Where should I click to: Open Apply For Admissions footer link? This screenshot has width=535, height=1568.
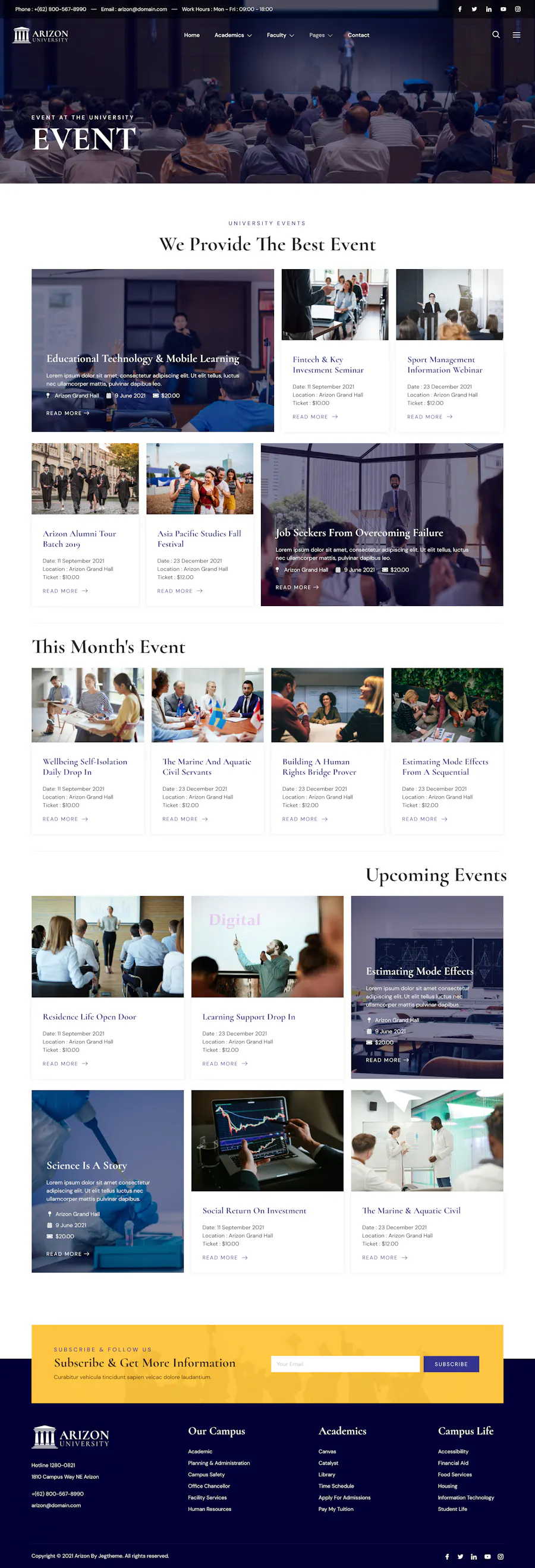[x=344, y=1497]
